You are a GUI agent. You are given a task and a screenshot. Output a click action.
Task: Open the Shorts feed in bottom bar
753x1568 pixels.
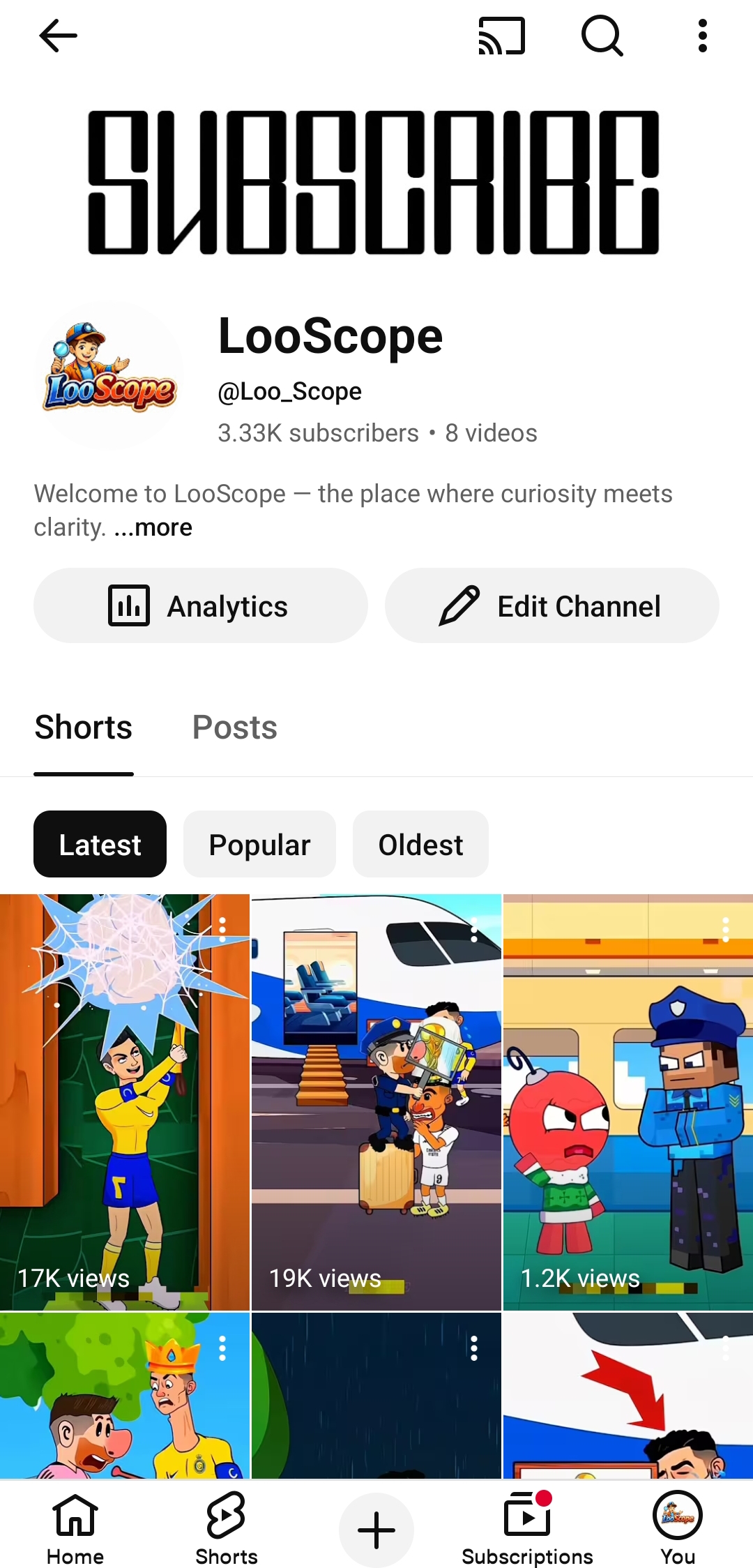coord(226,1529)
